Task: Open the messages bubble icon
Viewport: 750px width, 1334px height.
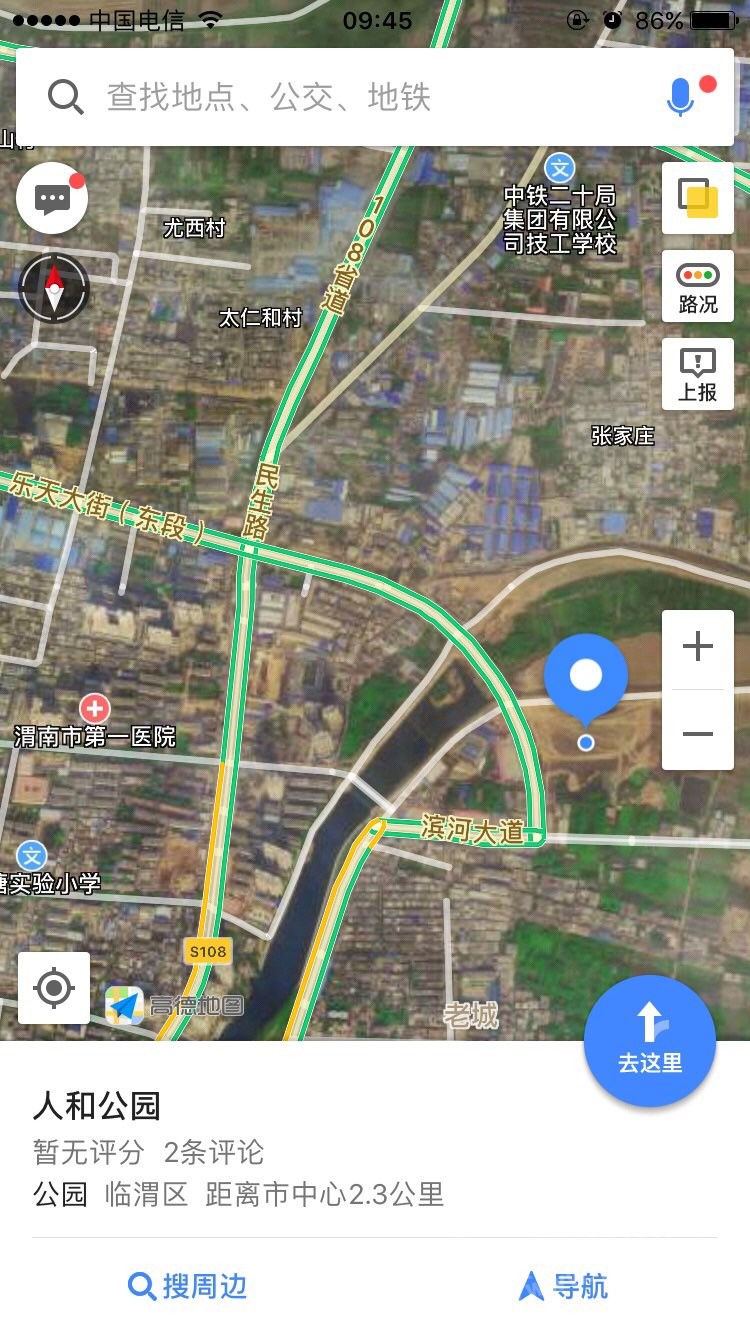Action: click(52, 198)
